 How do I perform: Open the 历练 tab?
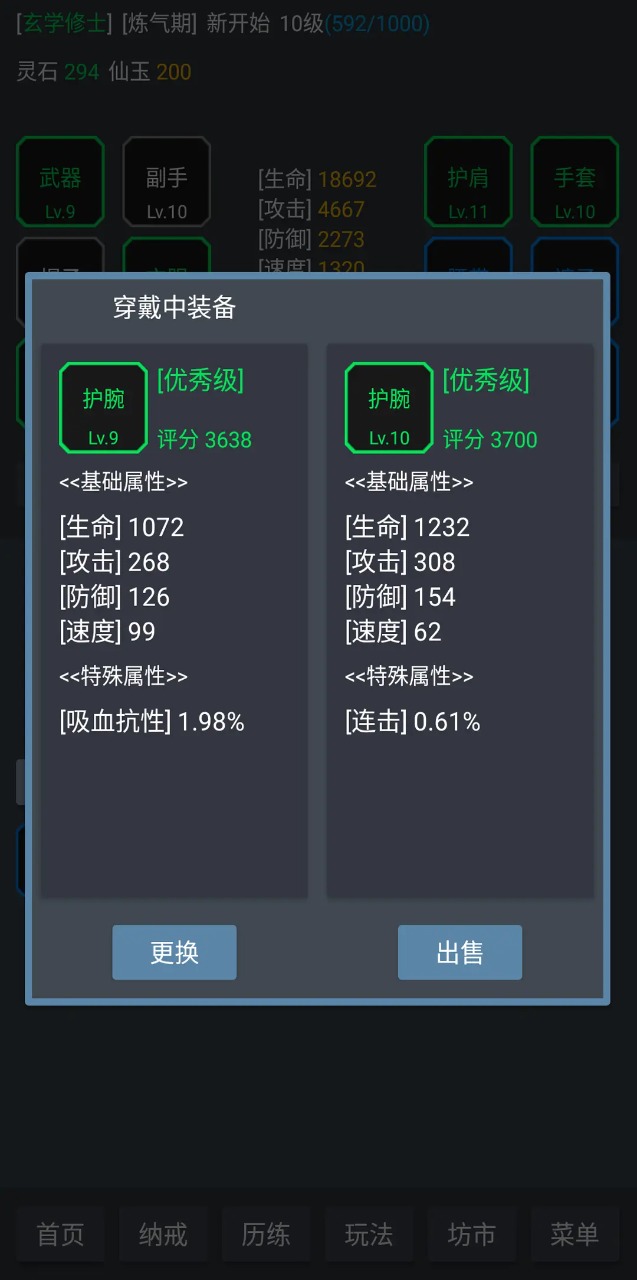(x=265, y=1234)
